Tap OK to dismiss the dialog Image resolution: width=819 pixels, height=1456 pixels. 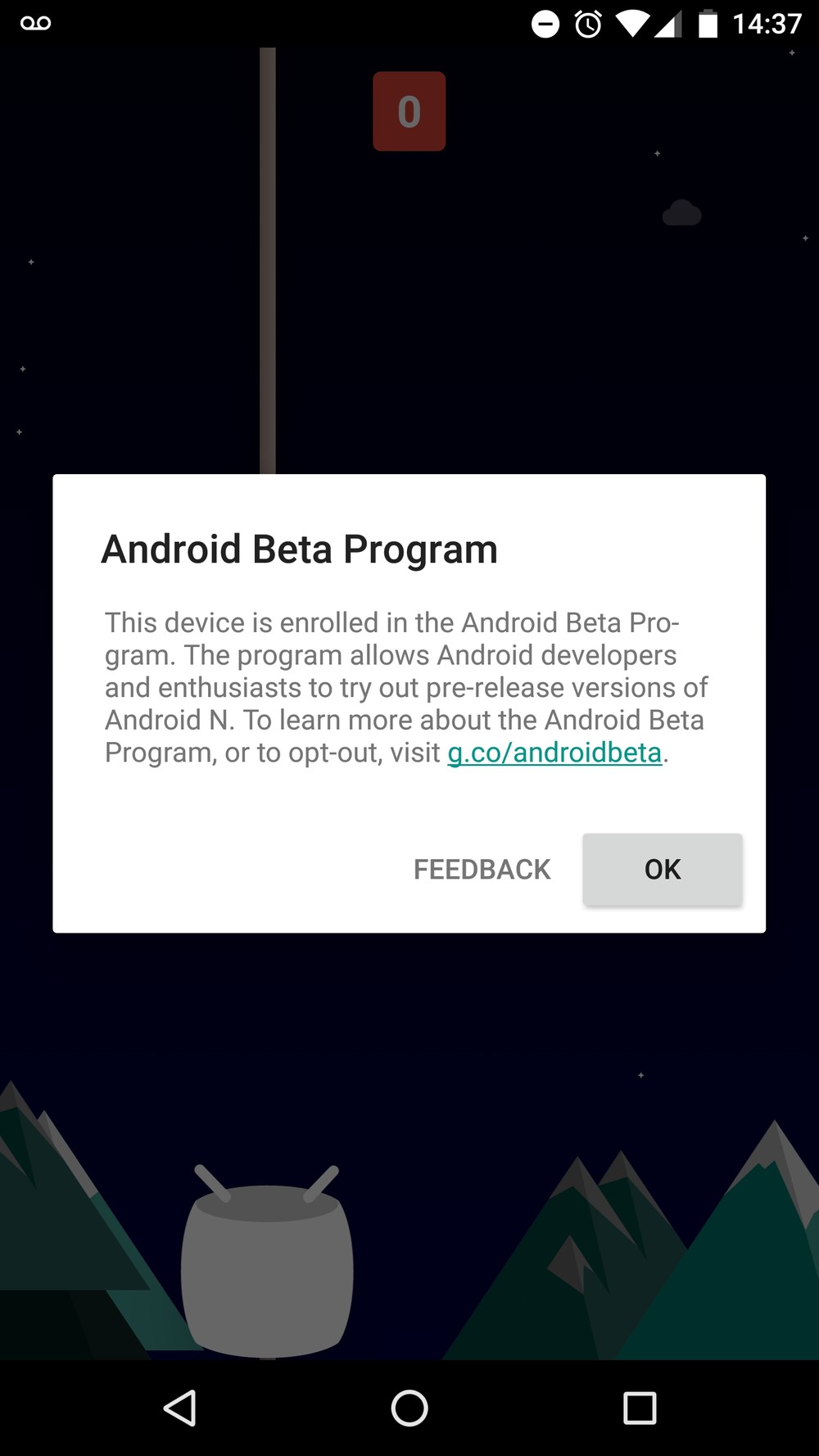click(x=662, y=869)
